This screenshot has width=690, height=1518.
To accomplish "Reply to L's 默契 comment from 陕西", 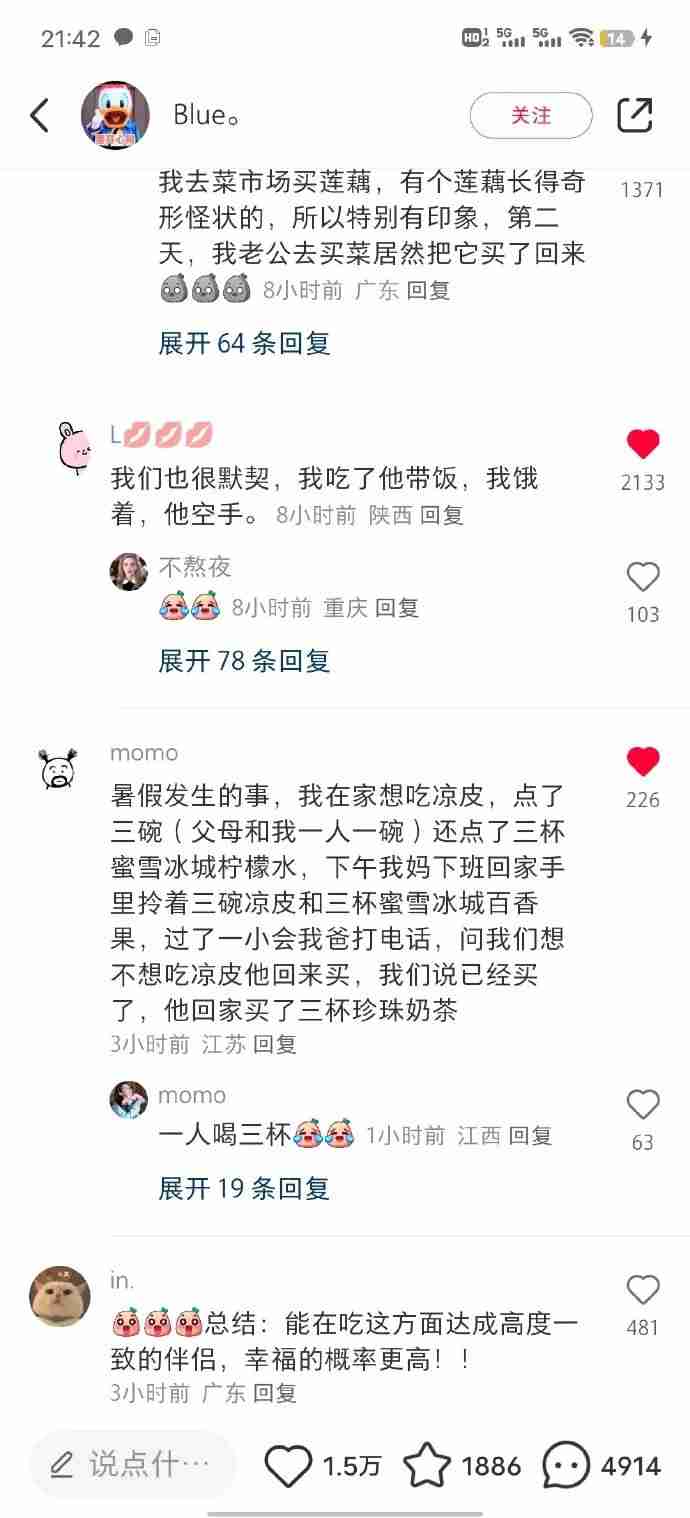I will (441, 515).
